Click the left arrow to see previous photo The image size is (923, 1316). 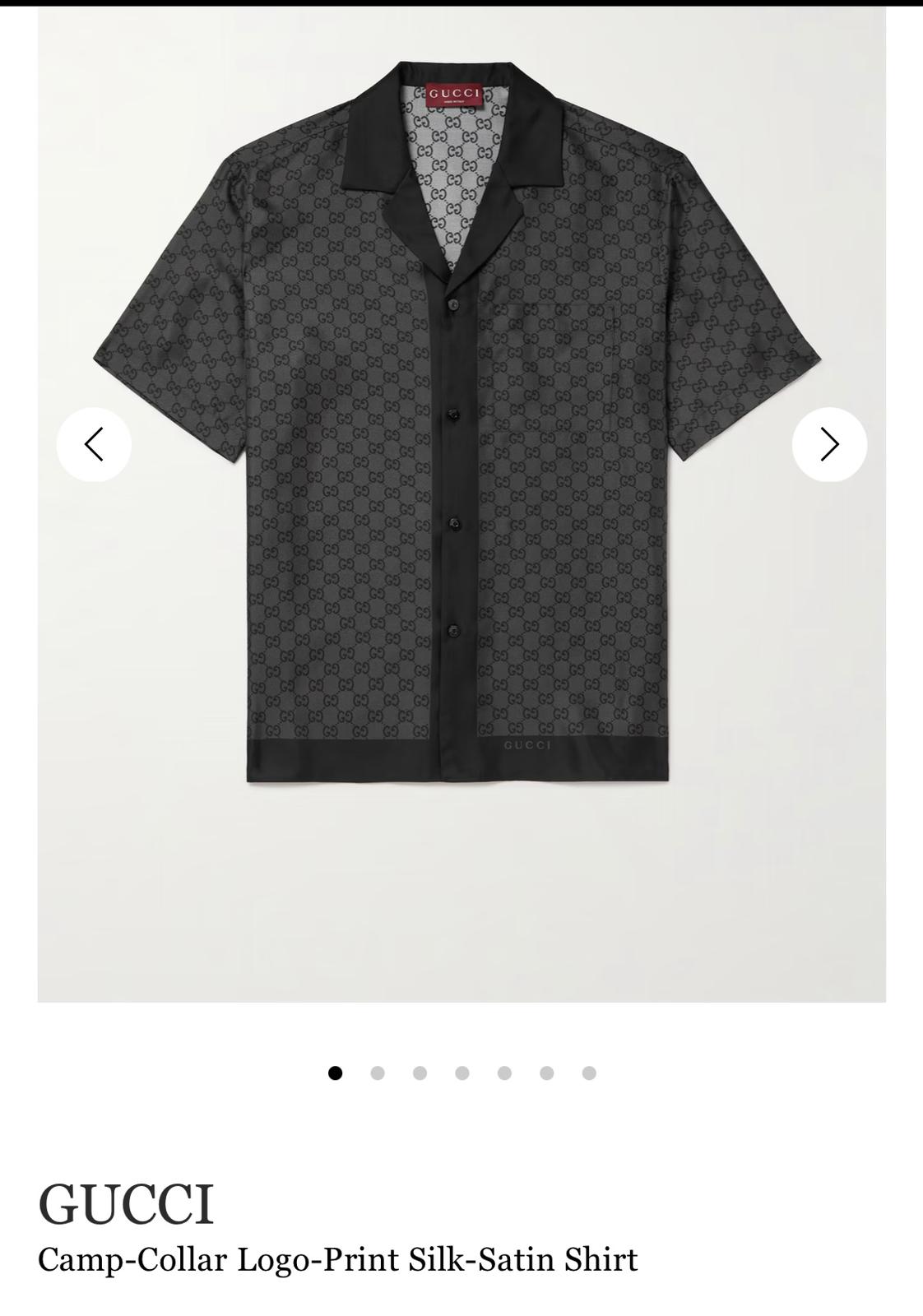(95, 444)
